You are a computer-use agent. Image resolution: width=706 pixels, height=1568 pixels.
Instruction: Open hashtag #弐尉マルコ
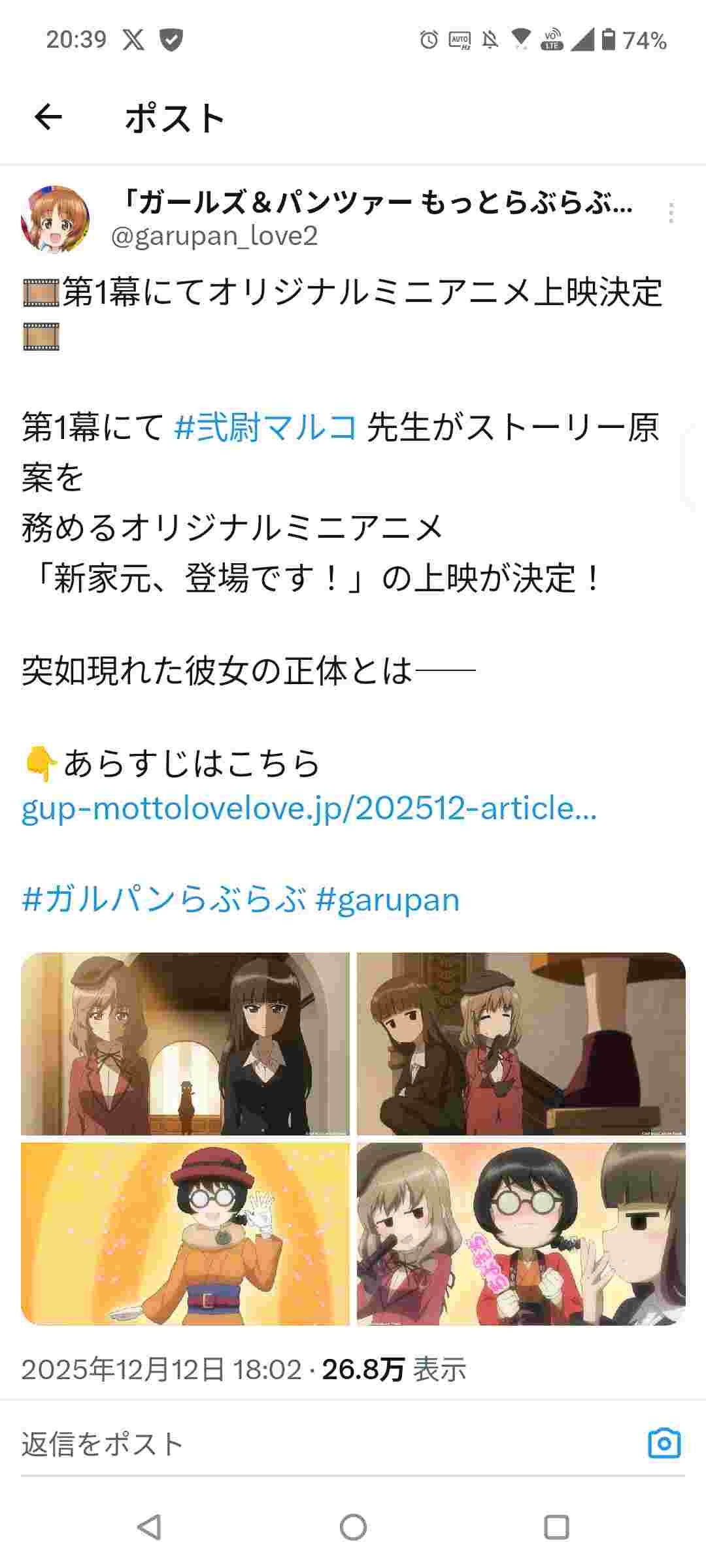click(x=265, y=428)
